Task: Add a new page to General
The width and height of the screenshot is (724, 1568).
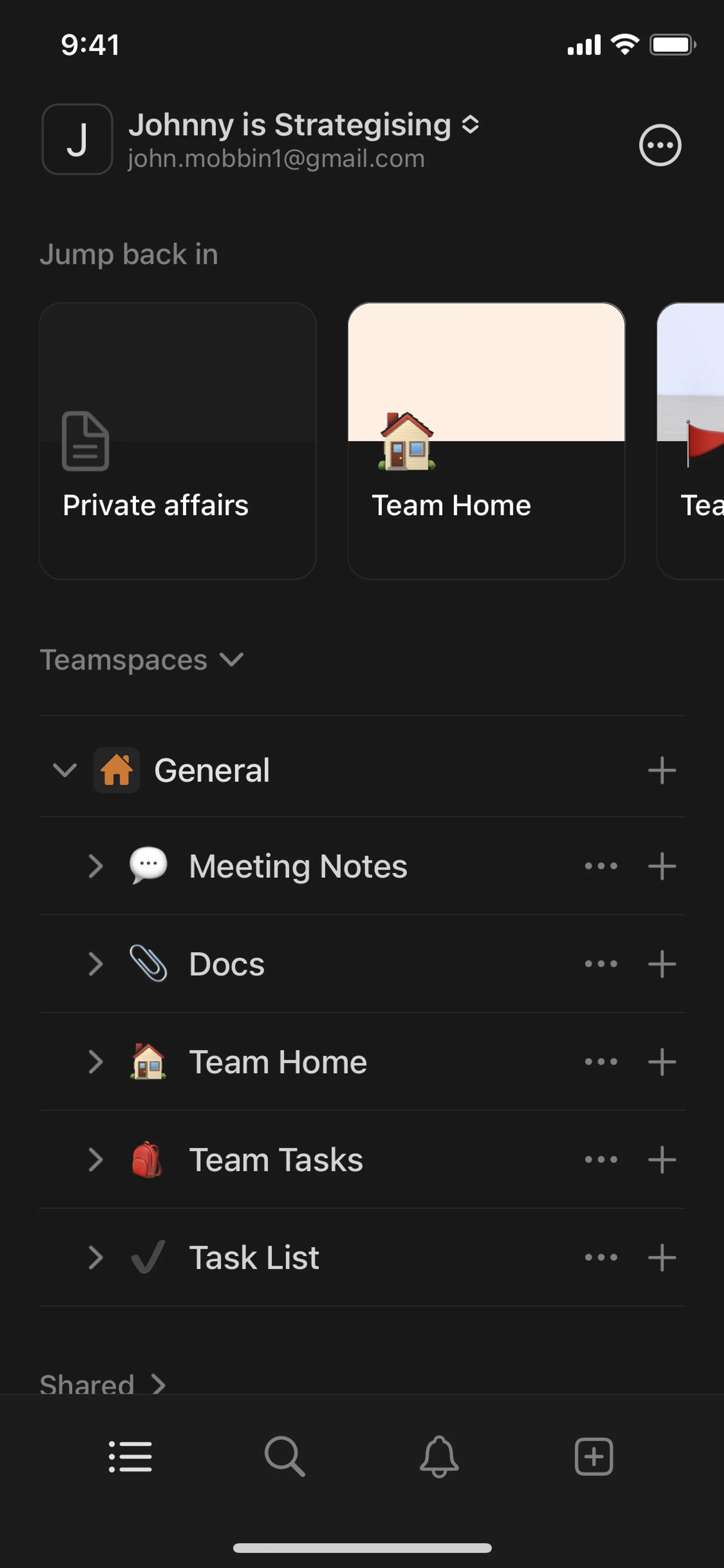Action: click(x=661, y=771)
